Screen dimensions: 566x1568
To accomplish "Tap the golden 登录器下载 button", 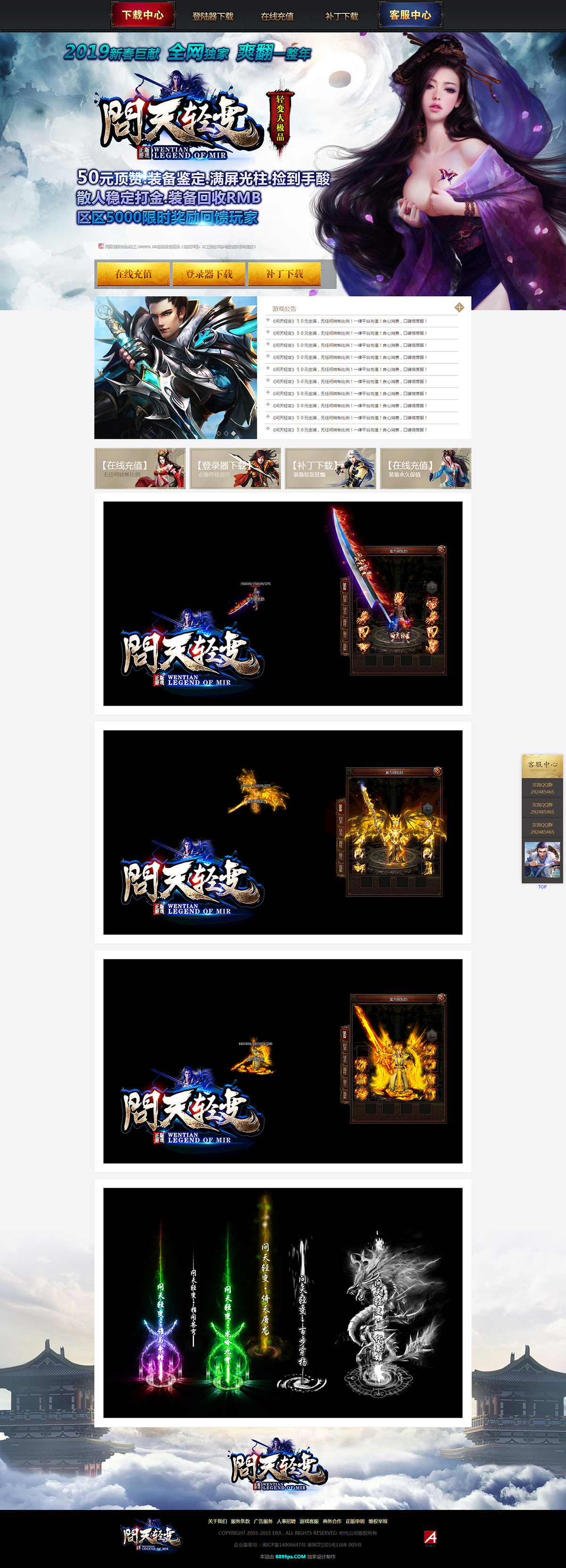I will (209, 274).
